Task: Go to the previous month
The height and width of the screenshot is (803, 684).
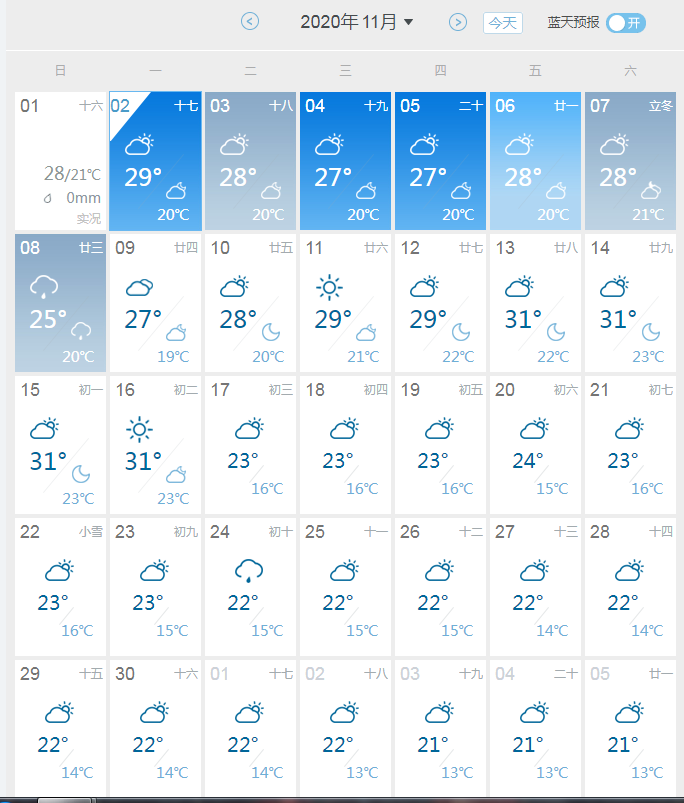Action: pos(250,22)
